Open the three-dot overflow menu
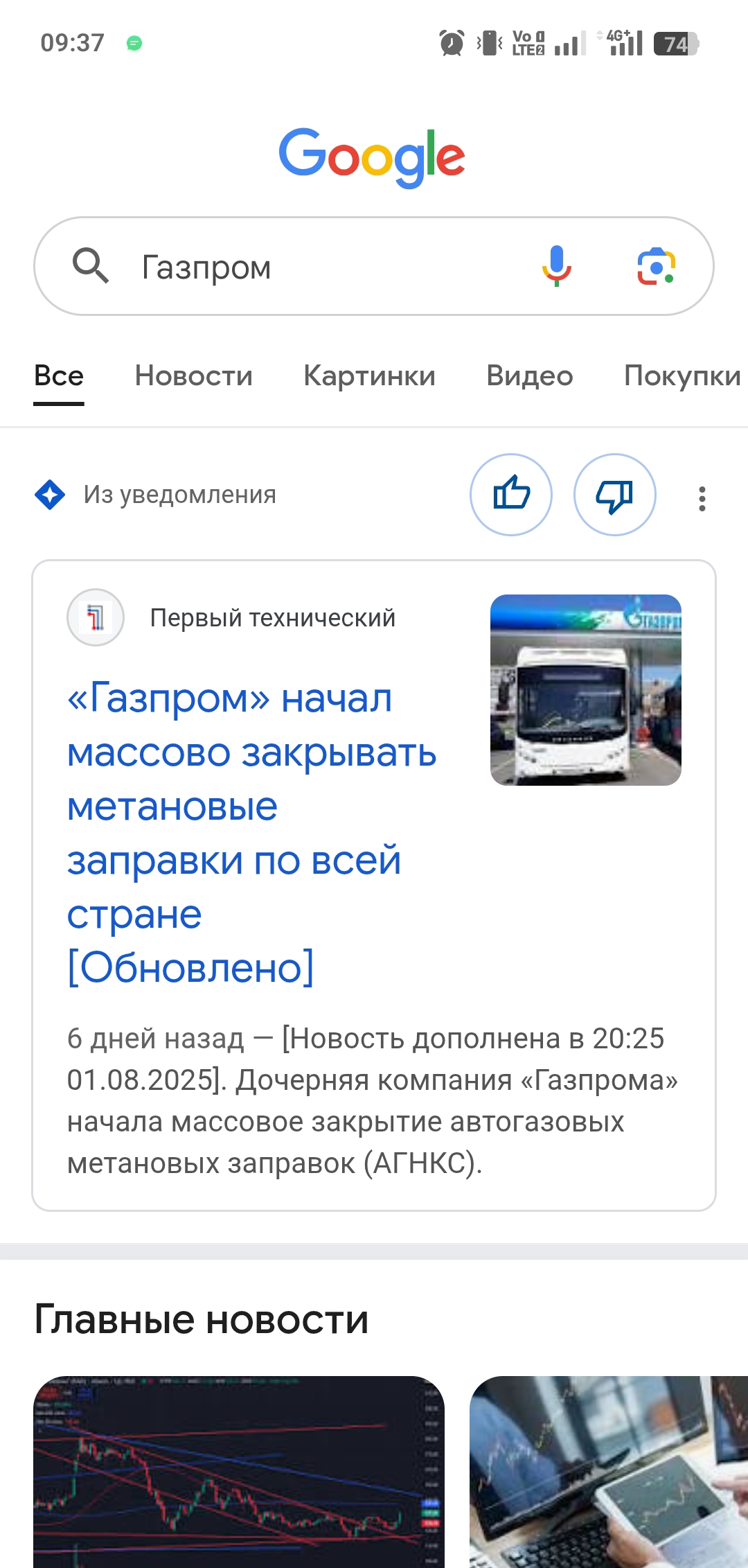Viewport: 748px width, 1568px height. [x=702, y=498]
